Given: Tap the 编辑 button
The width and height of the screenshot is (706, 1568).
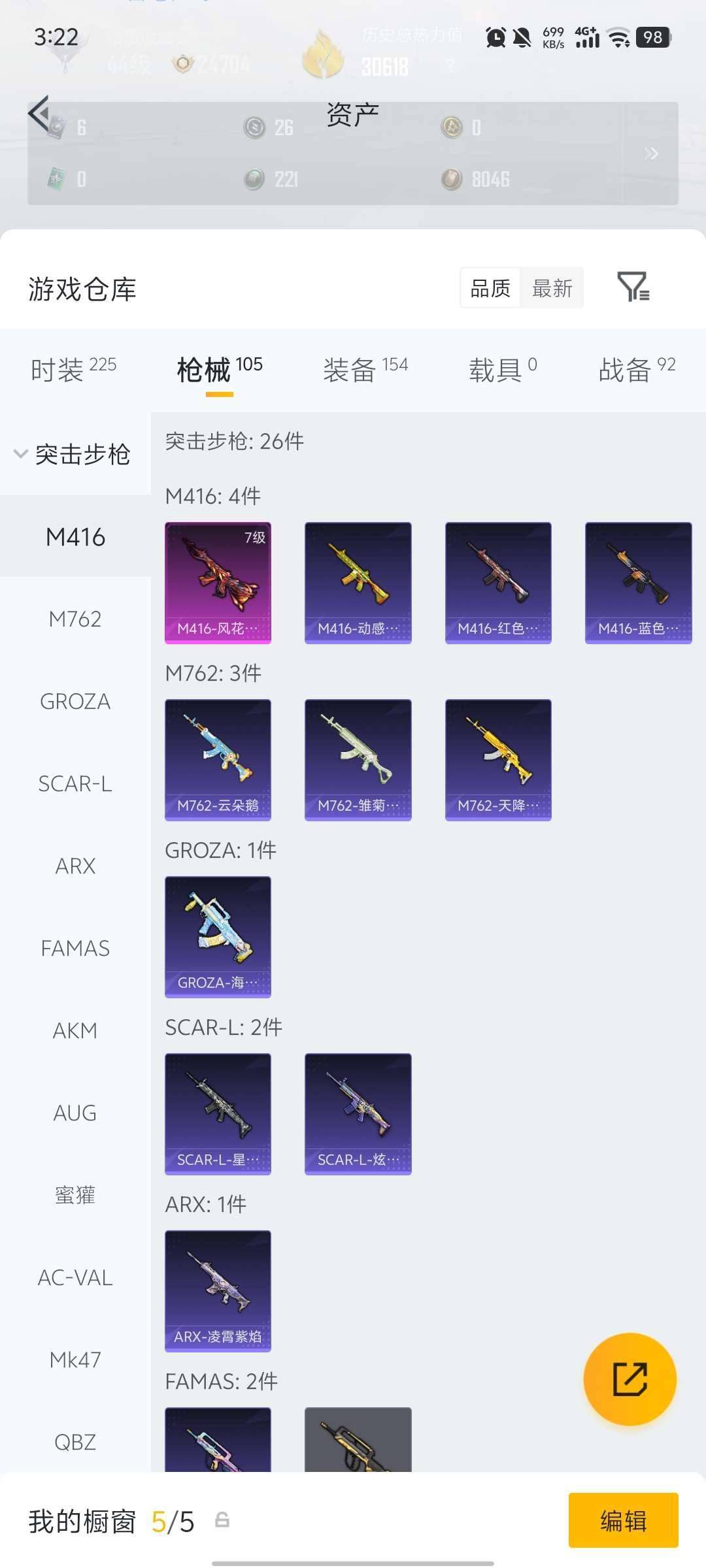Looking at the screenshot, I should (x=623, y=1520).
